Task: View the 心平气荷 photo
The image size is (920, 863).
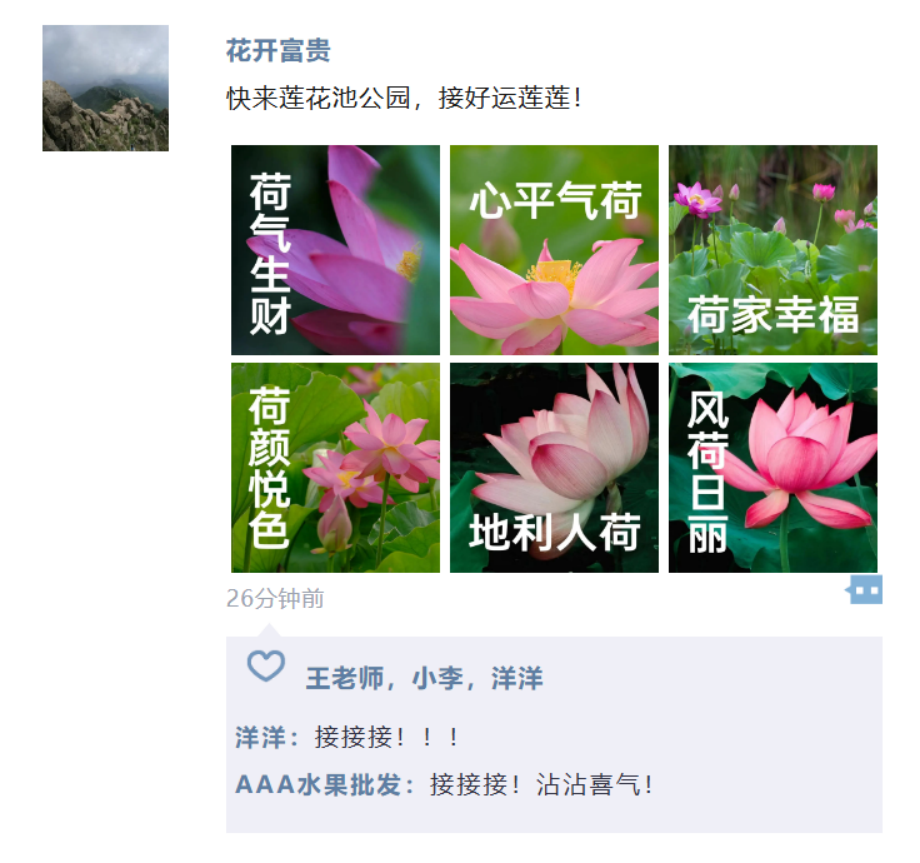Action: (554, 250)
